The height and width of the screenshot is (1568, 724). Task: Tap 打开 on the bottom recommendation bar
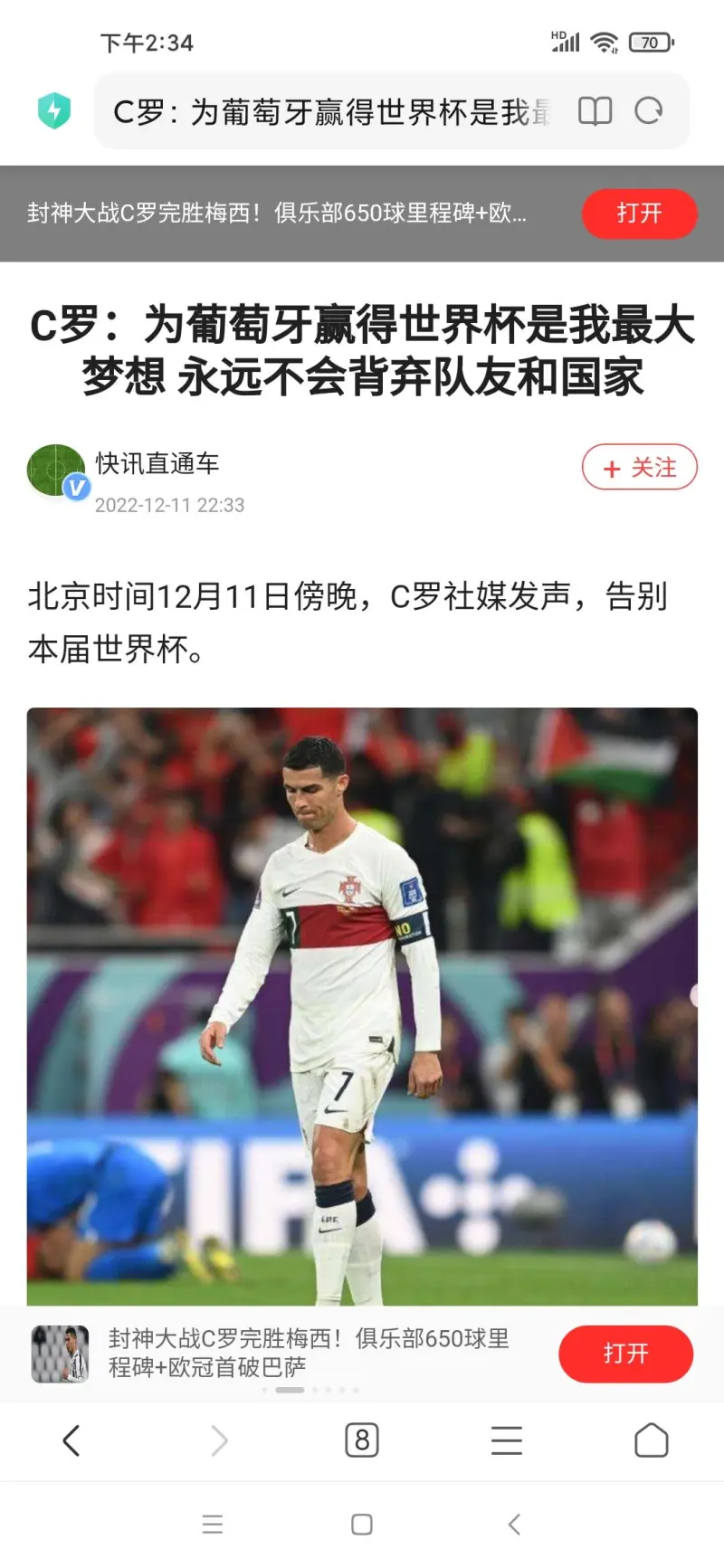coord(625,1354)
